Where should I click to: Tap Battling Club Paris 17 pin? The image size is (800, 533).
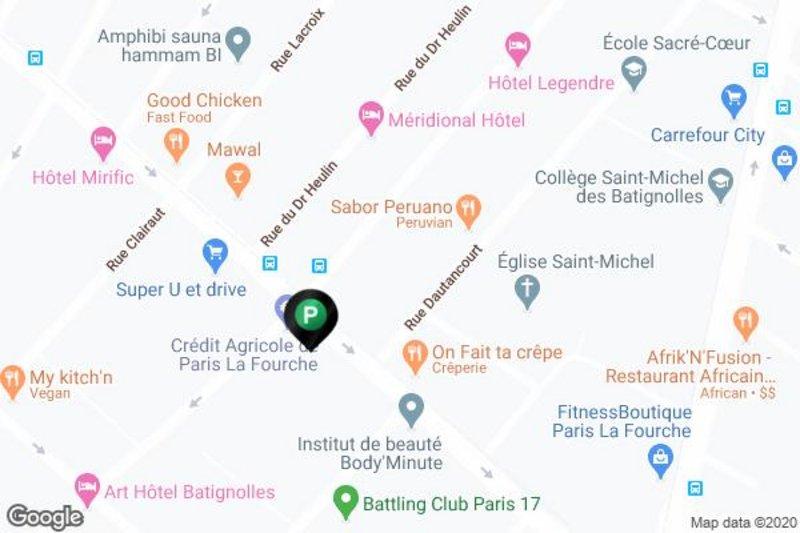[345, 499]
